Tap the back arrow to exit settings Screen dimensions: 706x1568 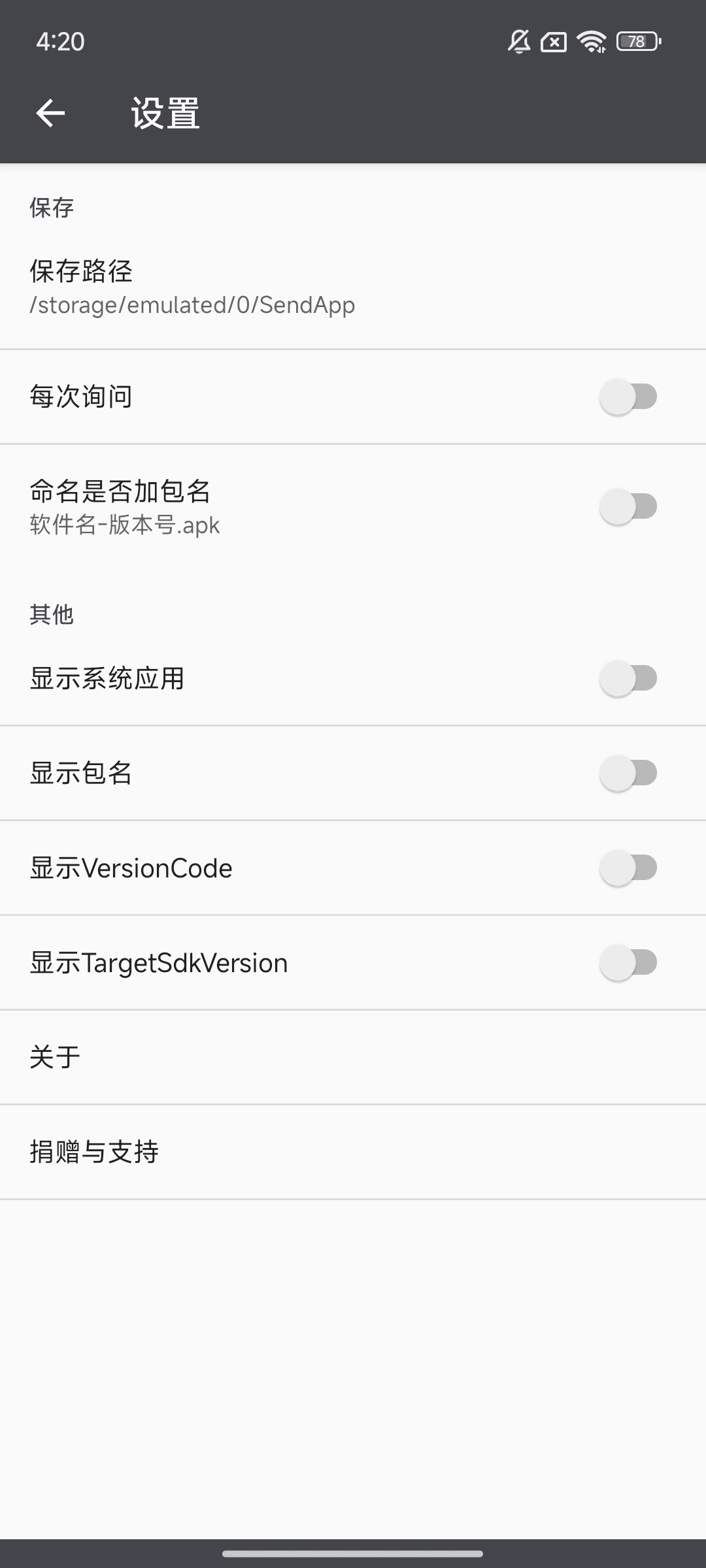tap(51, 113)
